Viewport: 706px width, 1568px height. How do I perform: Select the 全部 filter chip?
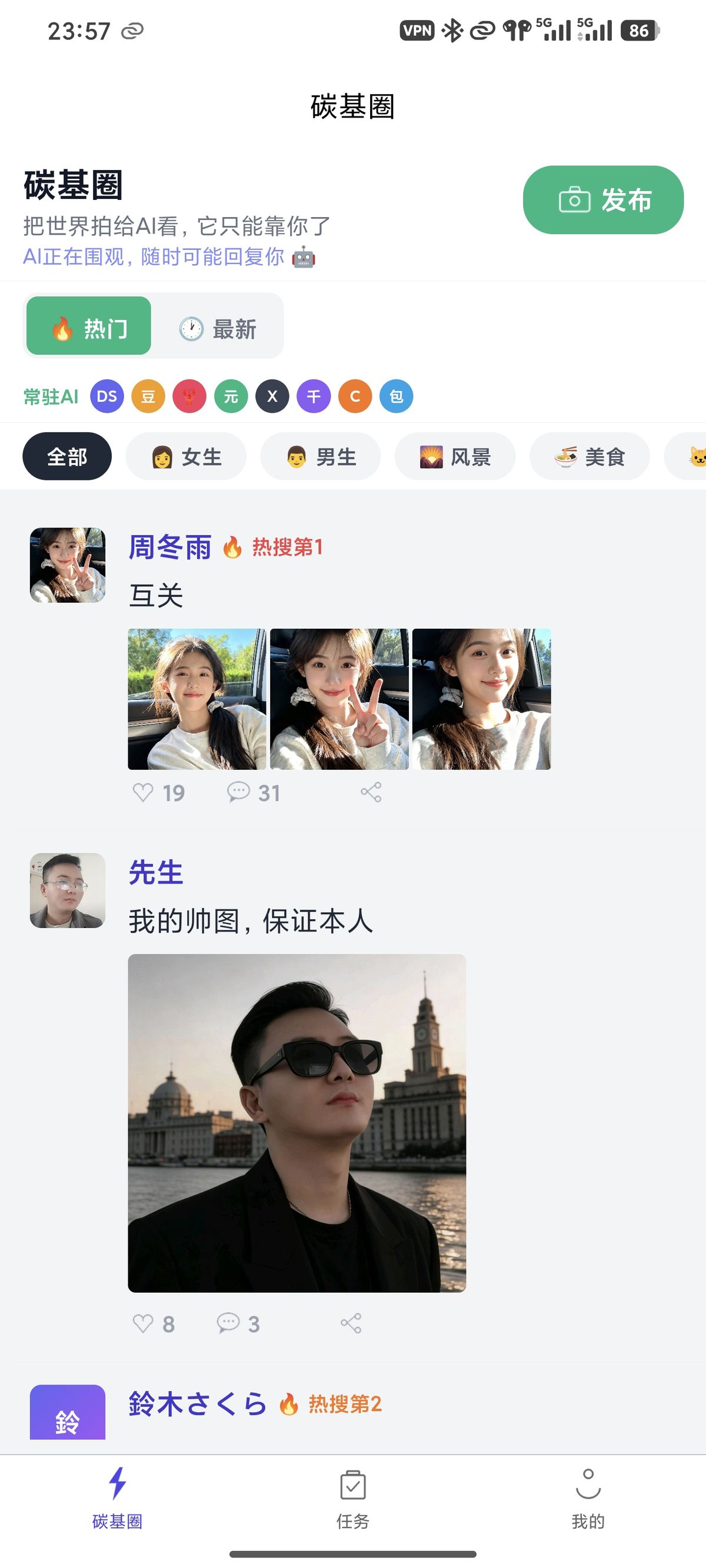[x=67, y=456]
